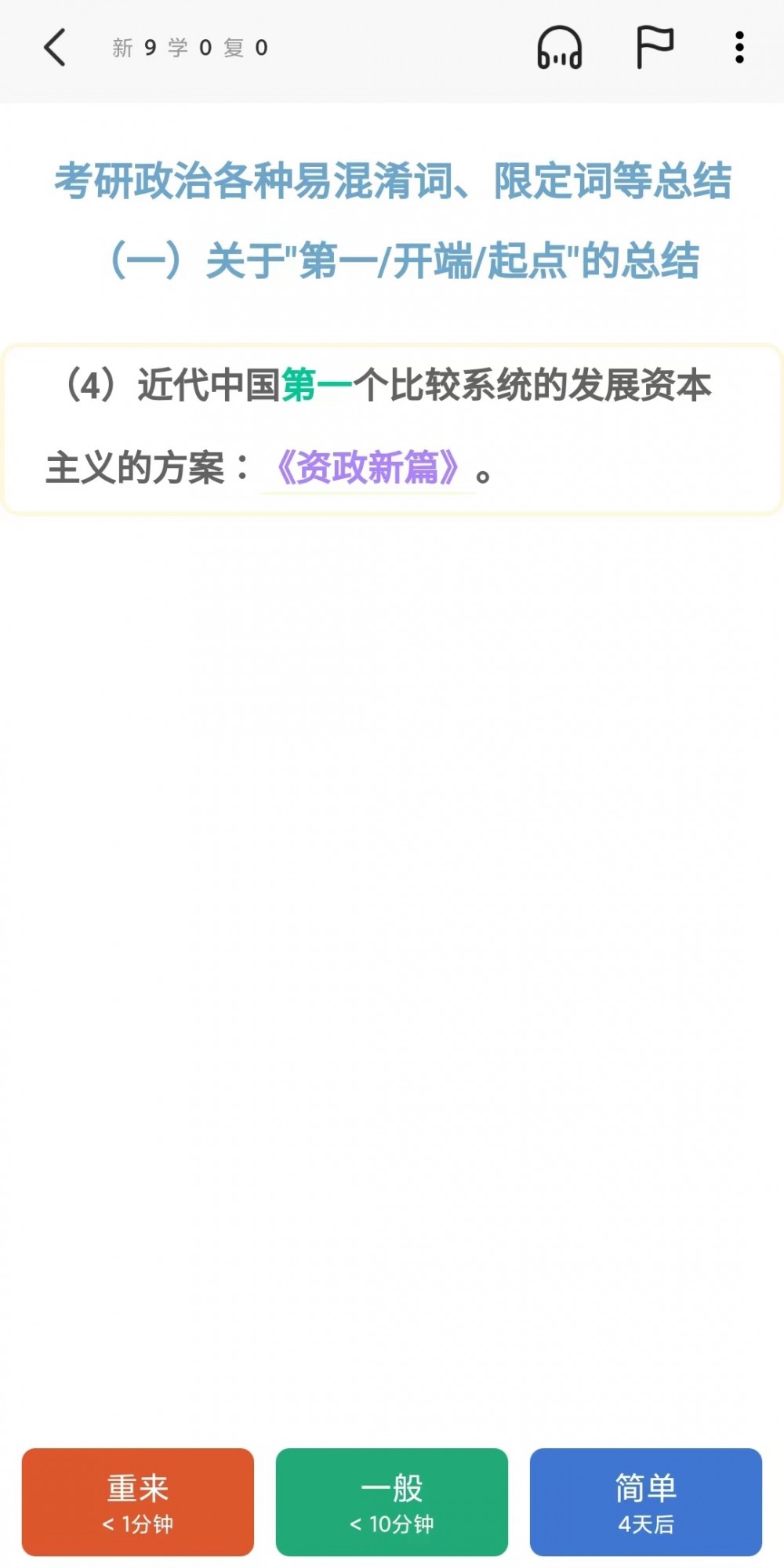The image size is (784, 1568).
Task: Rate the card as 重来
Action: (x=138, y=1501)
